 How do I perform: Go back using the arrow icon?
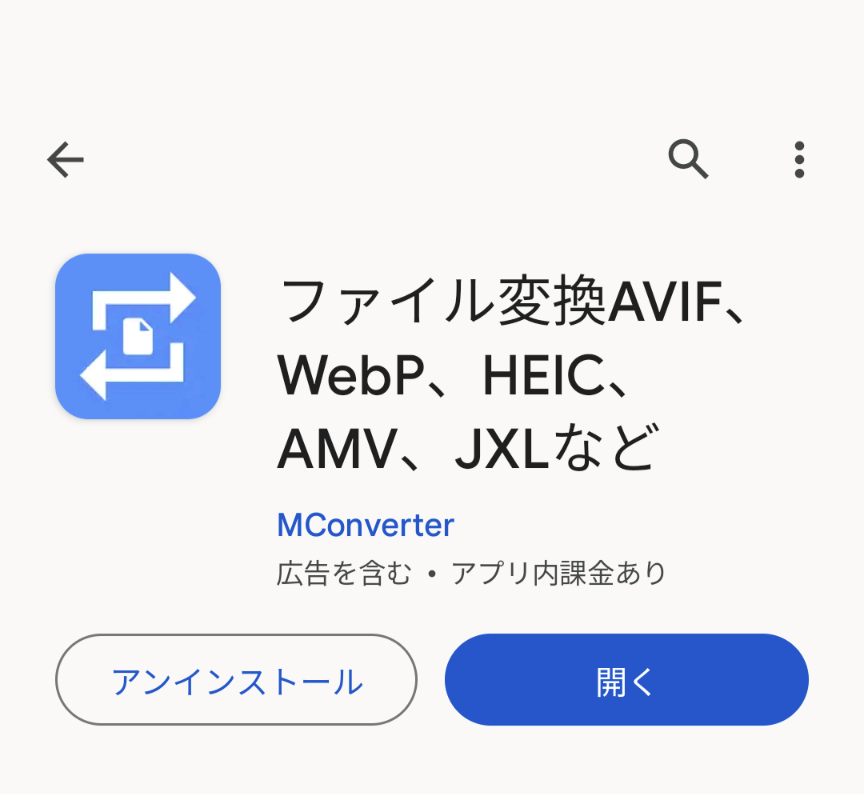pyautogui.click(x=66, y=160)
